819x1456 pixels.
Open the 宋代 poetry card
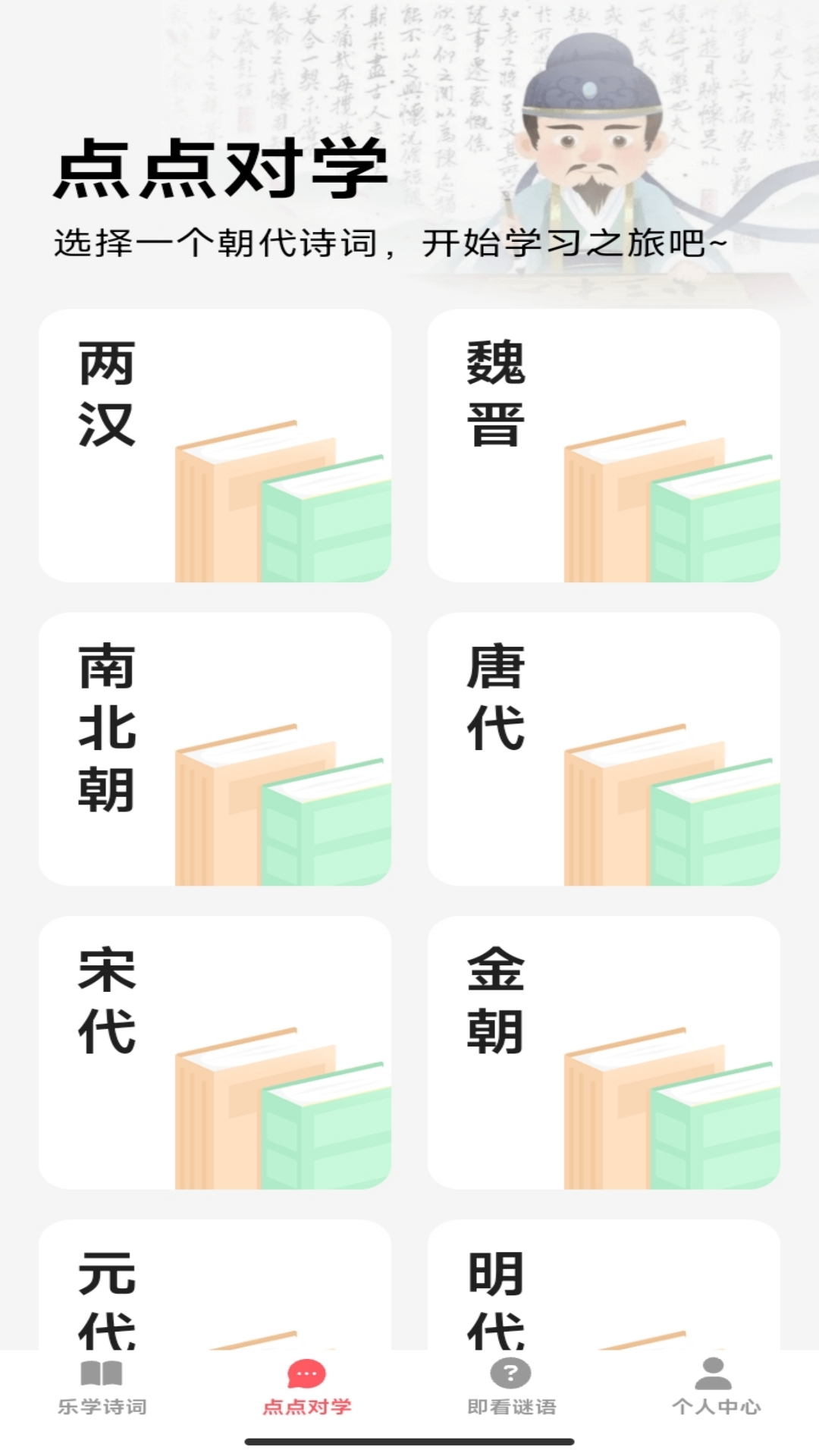coord(215,1052)
